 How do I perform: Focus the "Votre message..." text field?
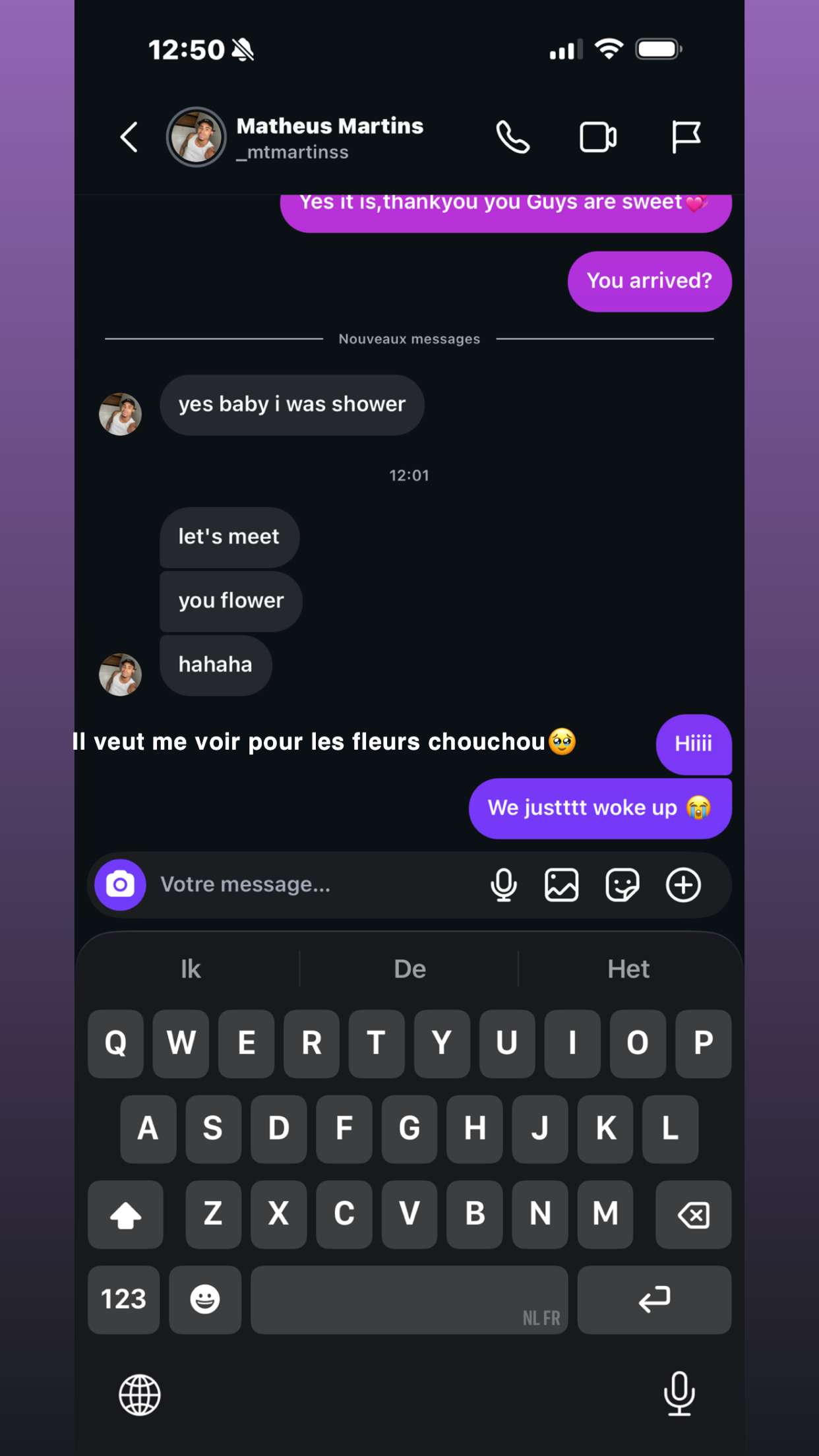317,885
